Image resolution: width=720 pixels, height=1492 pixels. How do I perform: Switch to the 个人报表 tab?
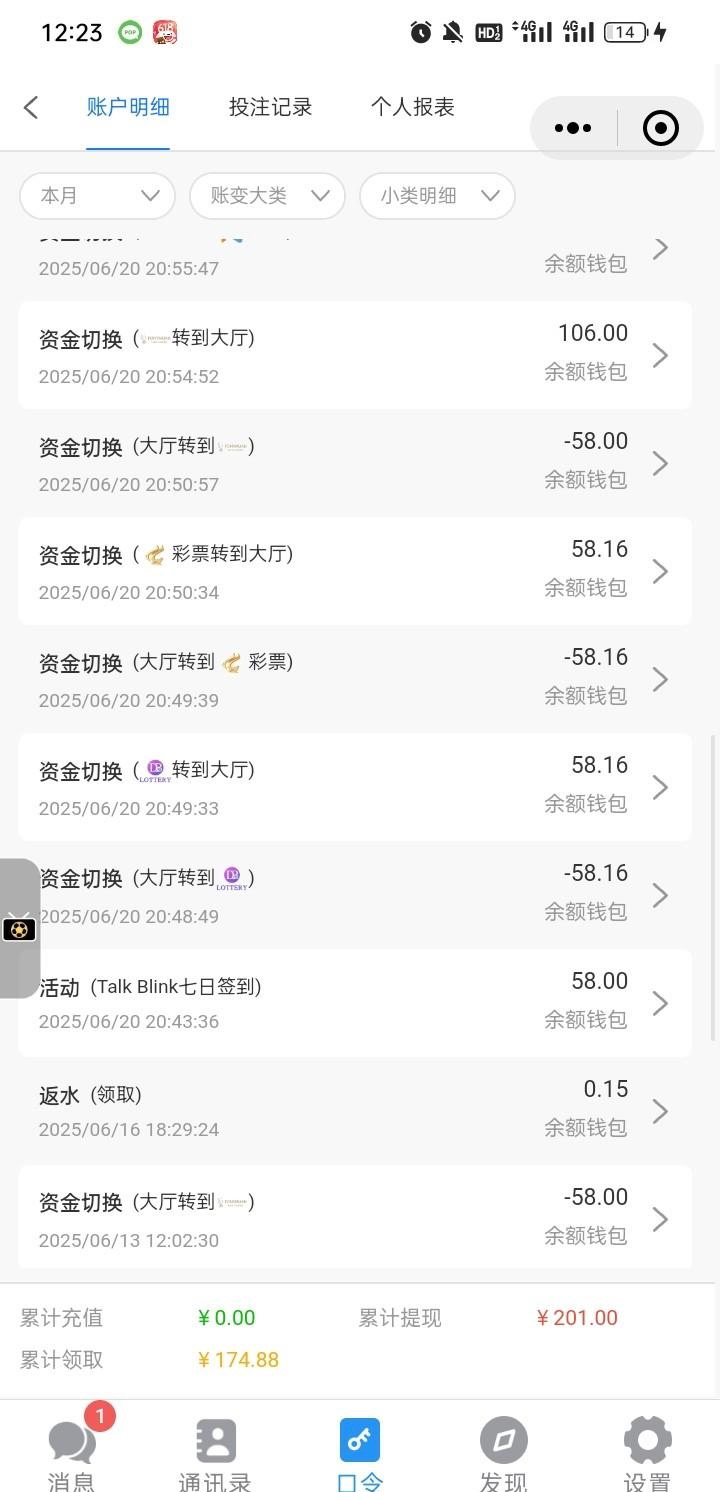point(412,107)
